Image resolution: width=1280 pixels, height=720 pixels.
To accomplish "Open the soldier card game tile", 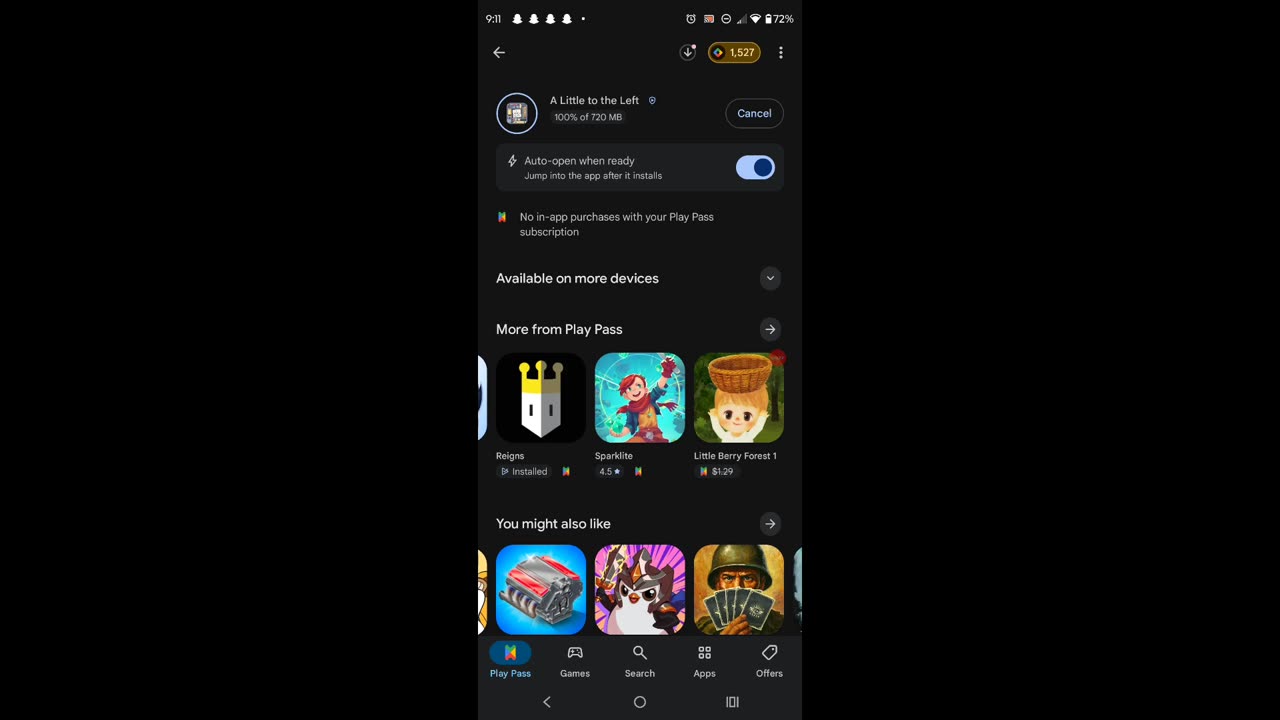I will pyautogui.click(x=739, y=589).
